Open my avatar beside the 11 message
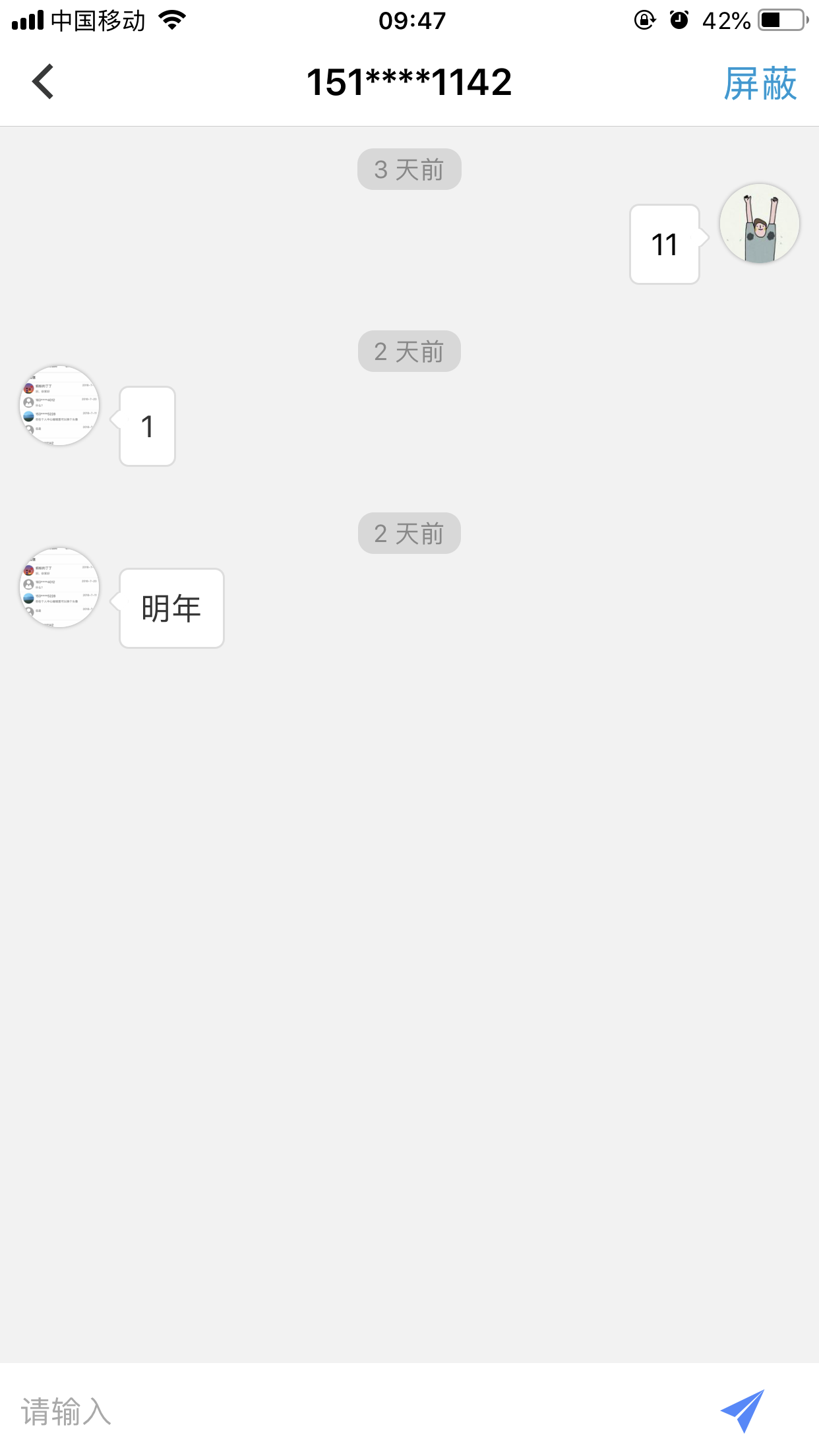The width and height of the screenshot is (819, 1456). click(x=759, y=224)
